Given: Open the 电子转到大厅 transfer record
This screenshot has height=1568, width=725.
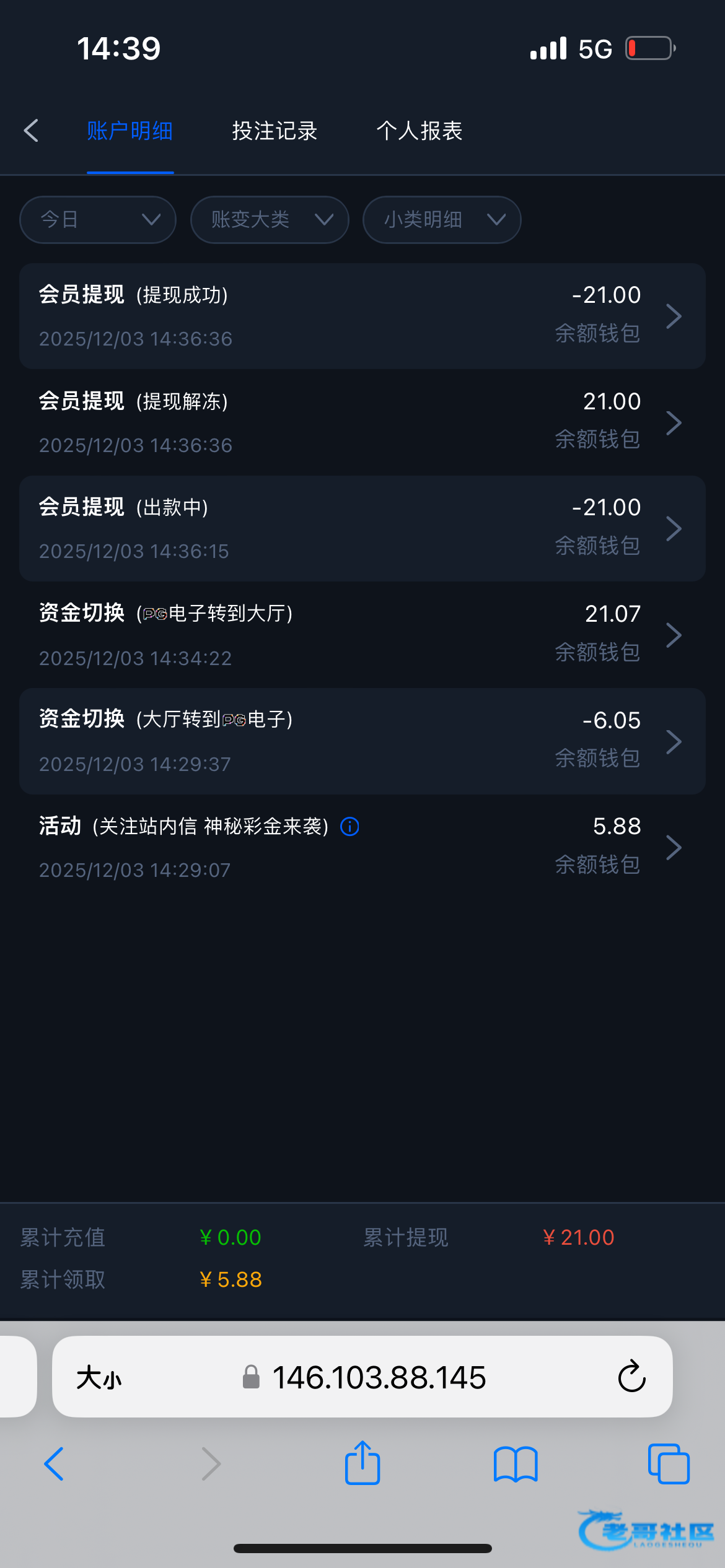Looking at the screenshot, I should coord(362,635).
